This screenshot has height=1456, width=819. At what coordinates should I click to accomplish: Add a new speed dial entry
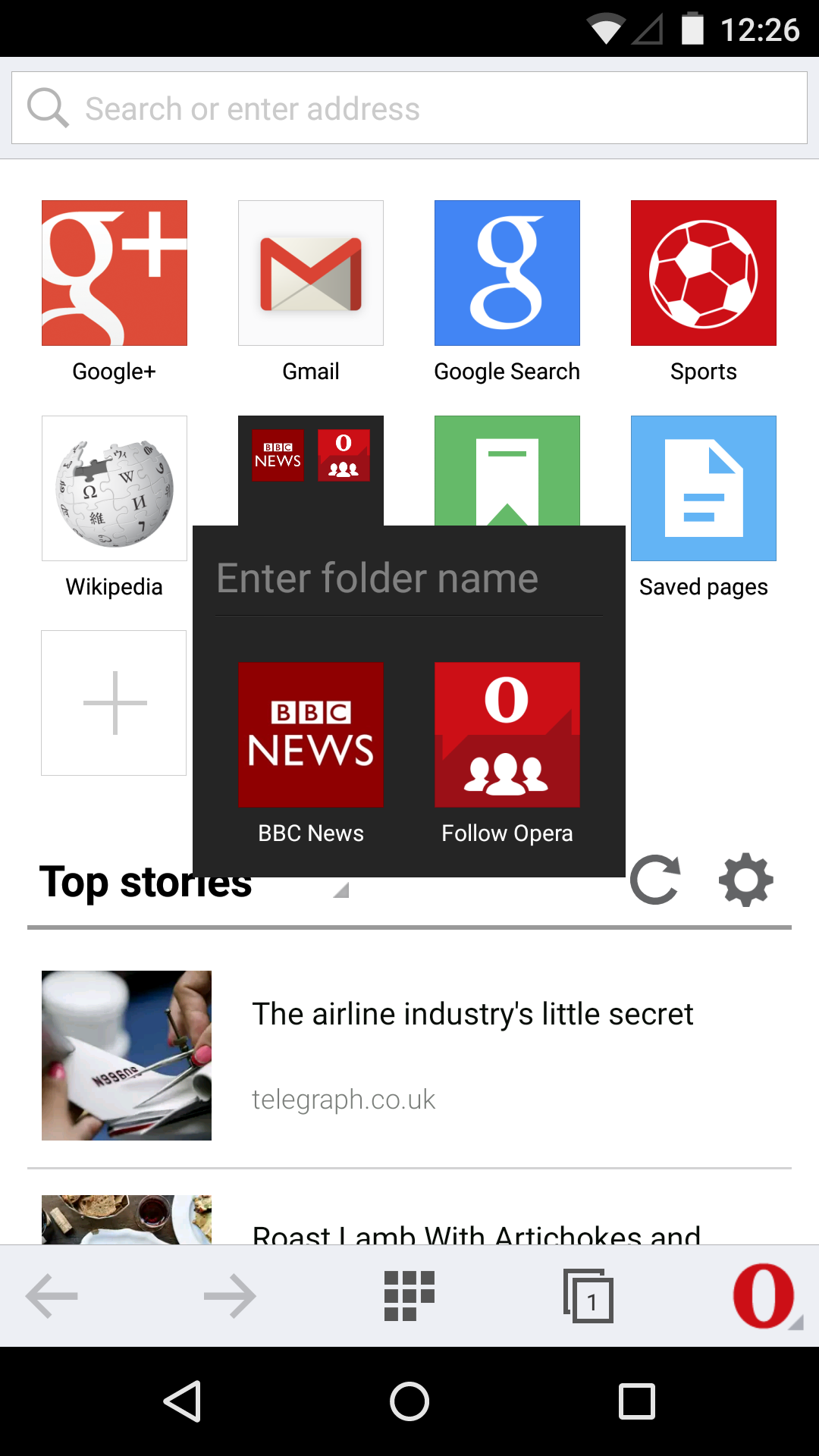[x=115, y=703]
